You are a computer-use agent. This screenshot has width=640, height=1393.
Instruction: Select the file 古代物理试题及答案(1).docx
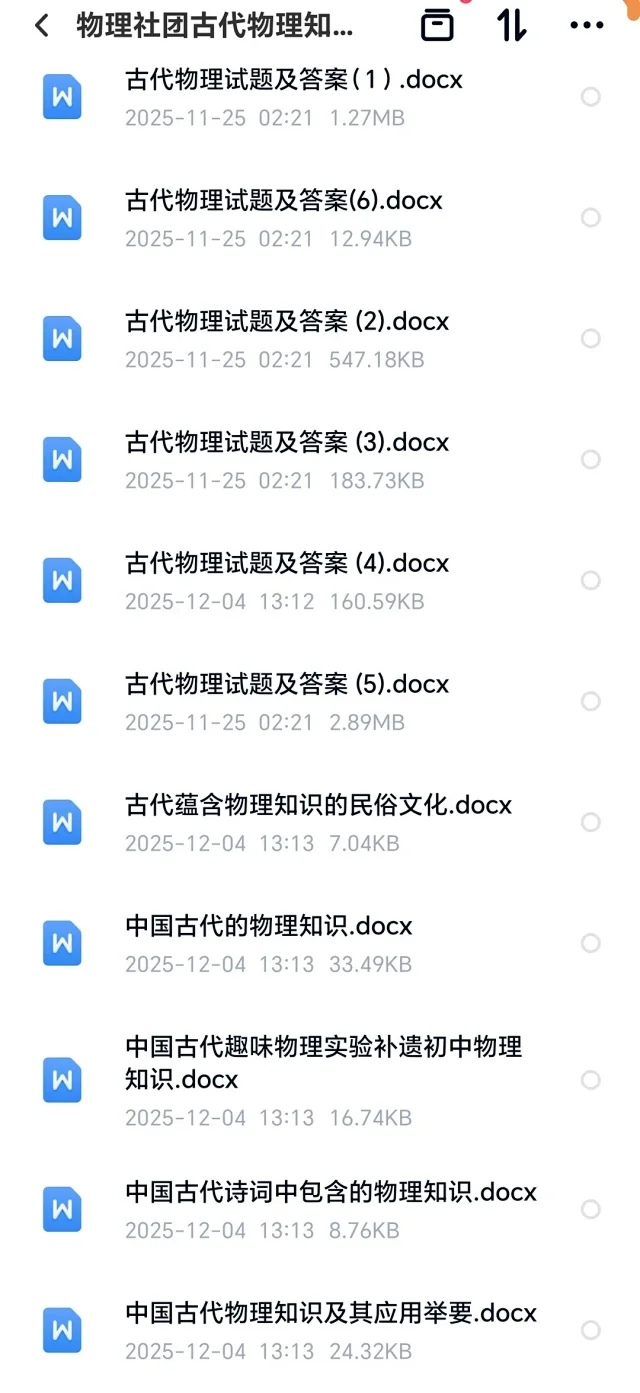coord(591,97)
